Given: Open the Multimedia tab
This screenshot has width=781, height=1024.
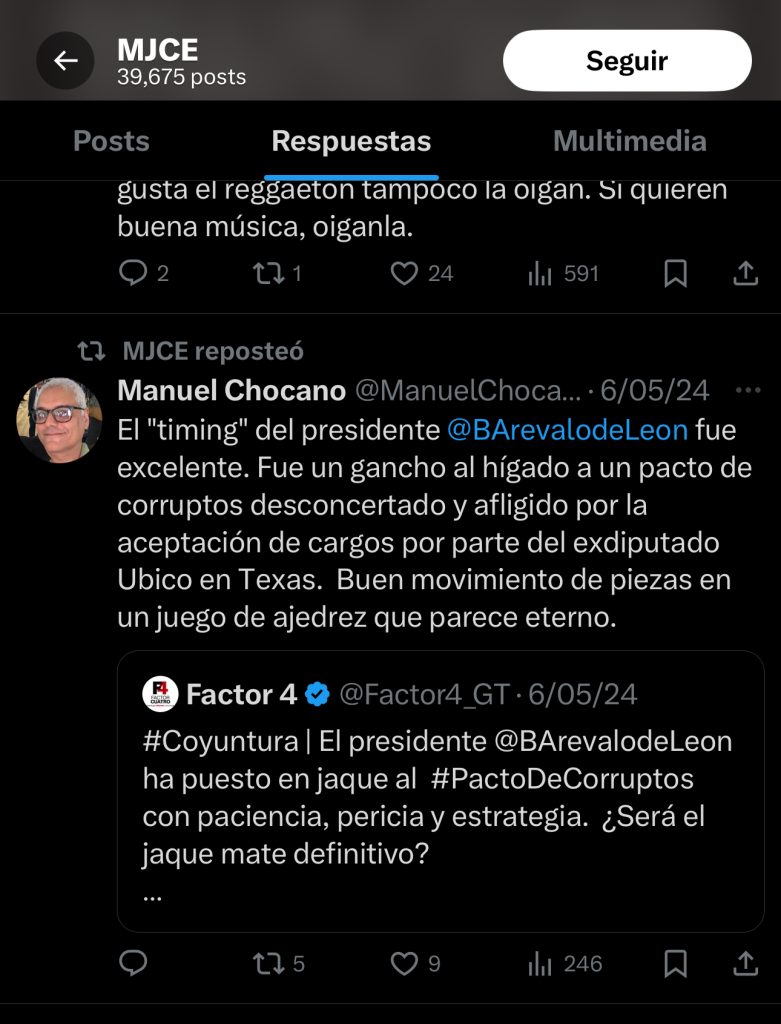Looking at the screenshot, I should point(629,141).
